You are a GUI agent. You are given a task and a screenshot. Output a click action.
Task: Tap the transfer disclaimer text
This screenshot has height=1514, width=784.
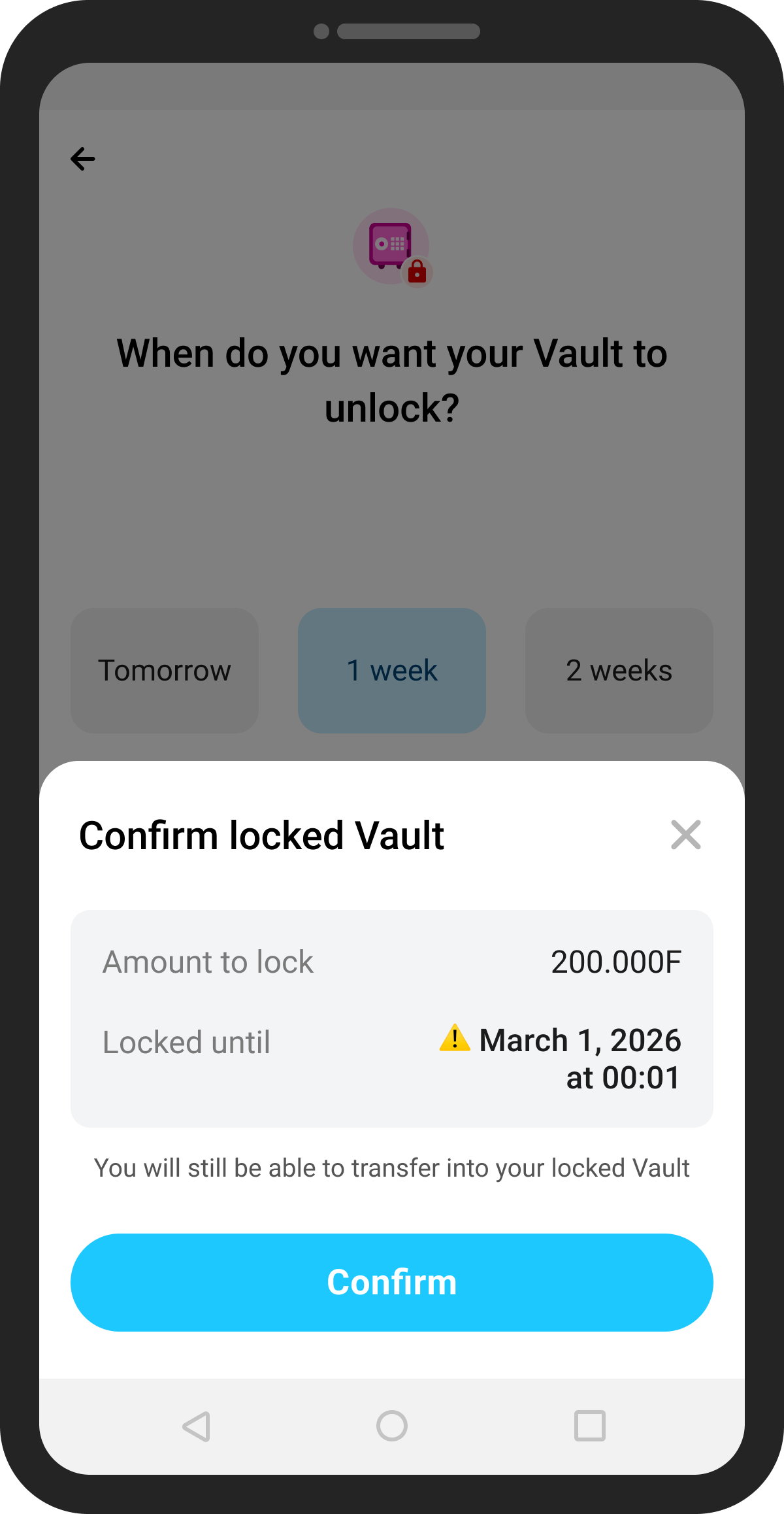[392, 1168]
